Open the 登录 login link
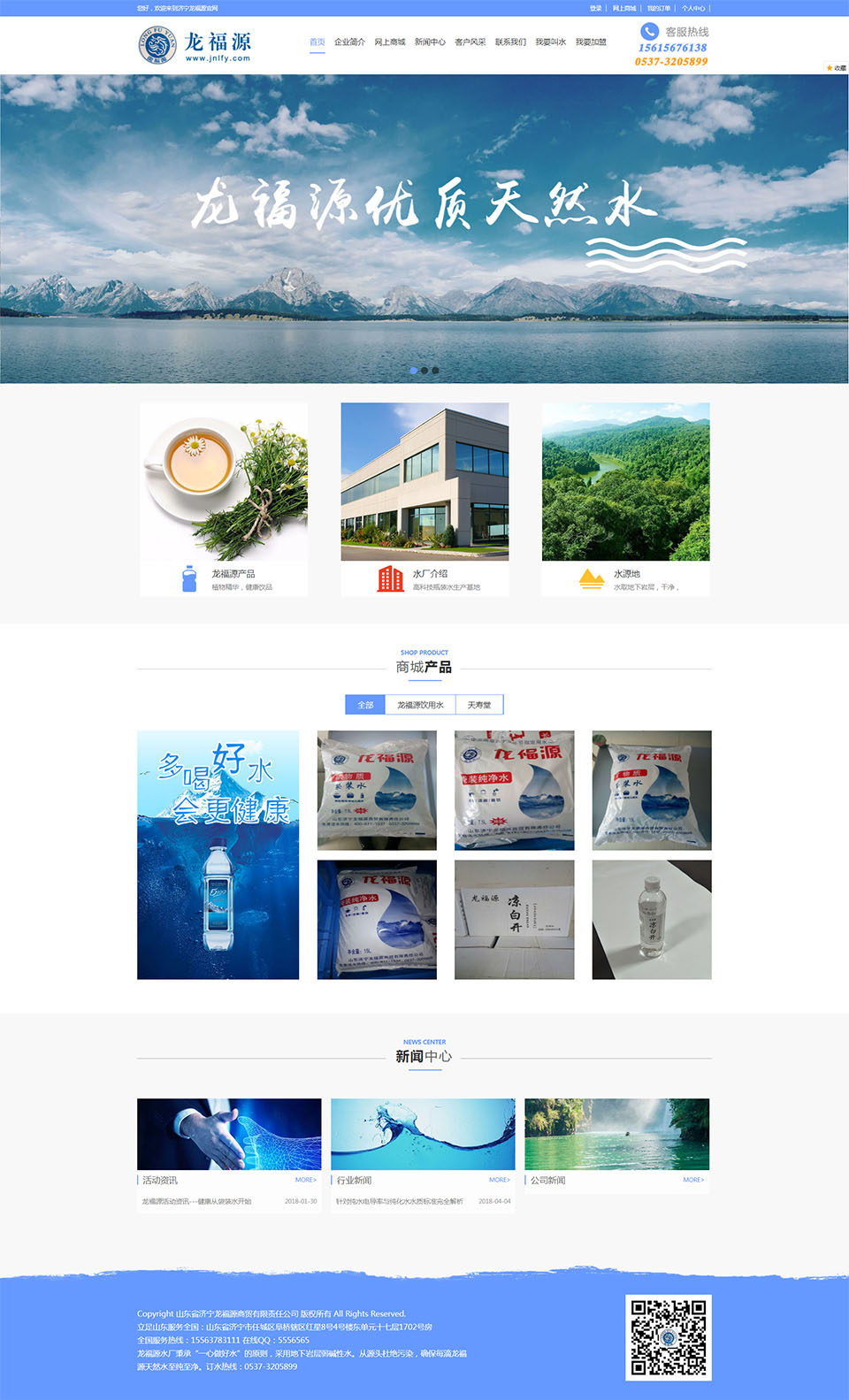This screenshot has width=849, height=1400. (x=595, y=8)
